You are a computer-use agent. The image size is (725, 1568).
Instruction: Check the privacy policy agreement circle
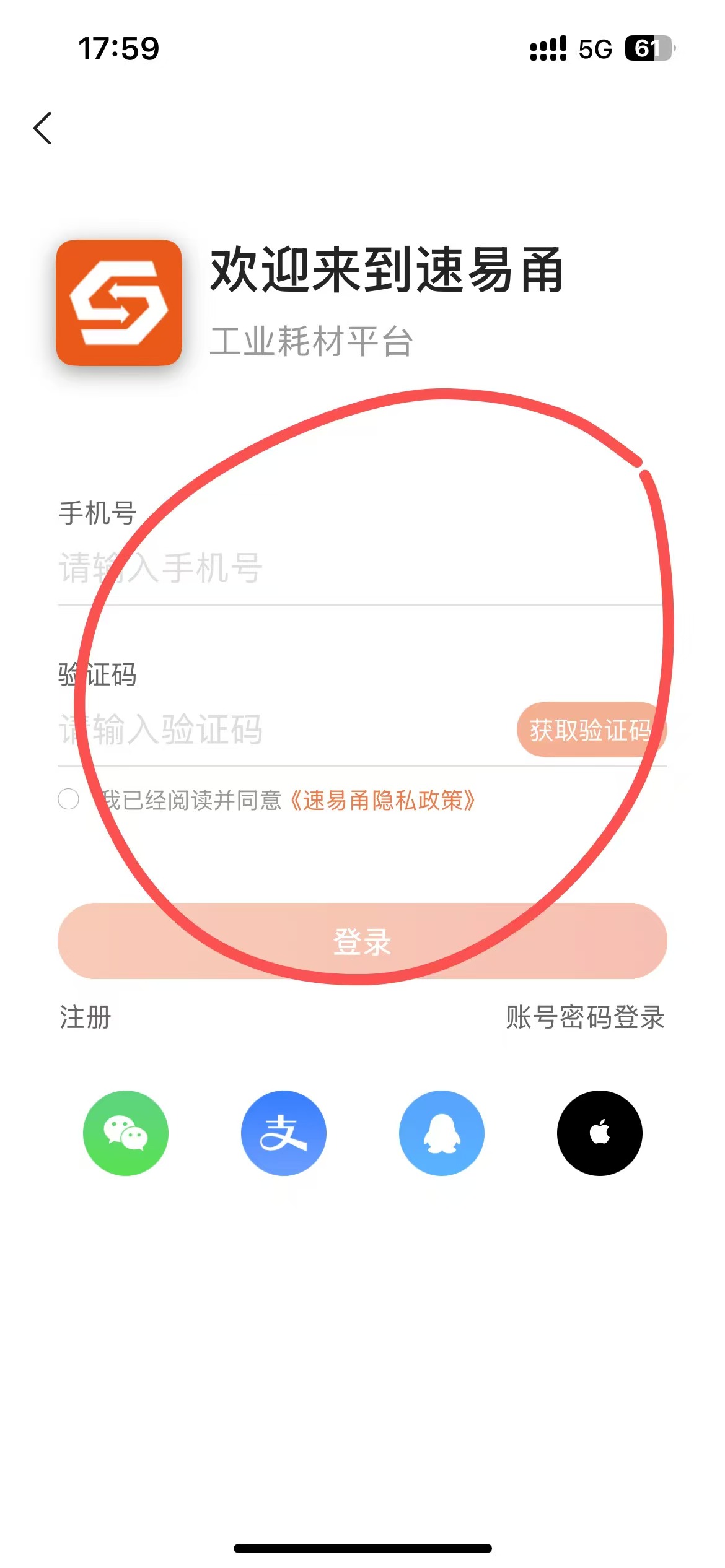tap(68, 799)
